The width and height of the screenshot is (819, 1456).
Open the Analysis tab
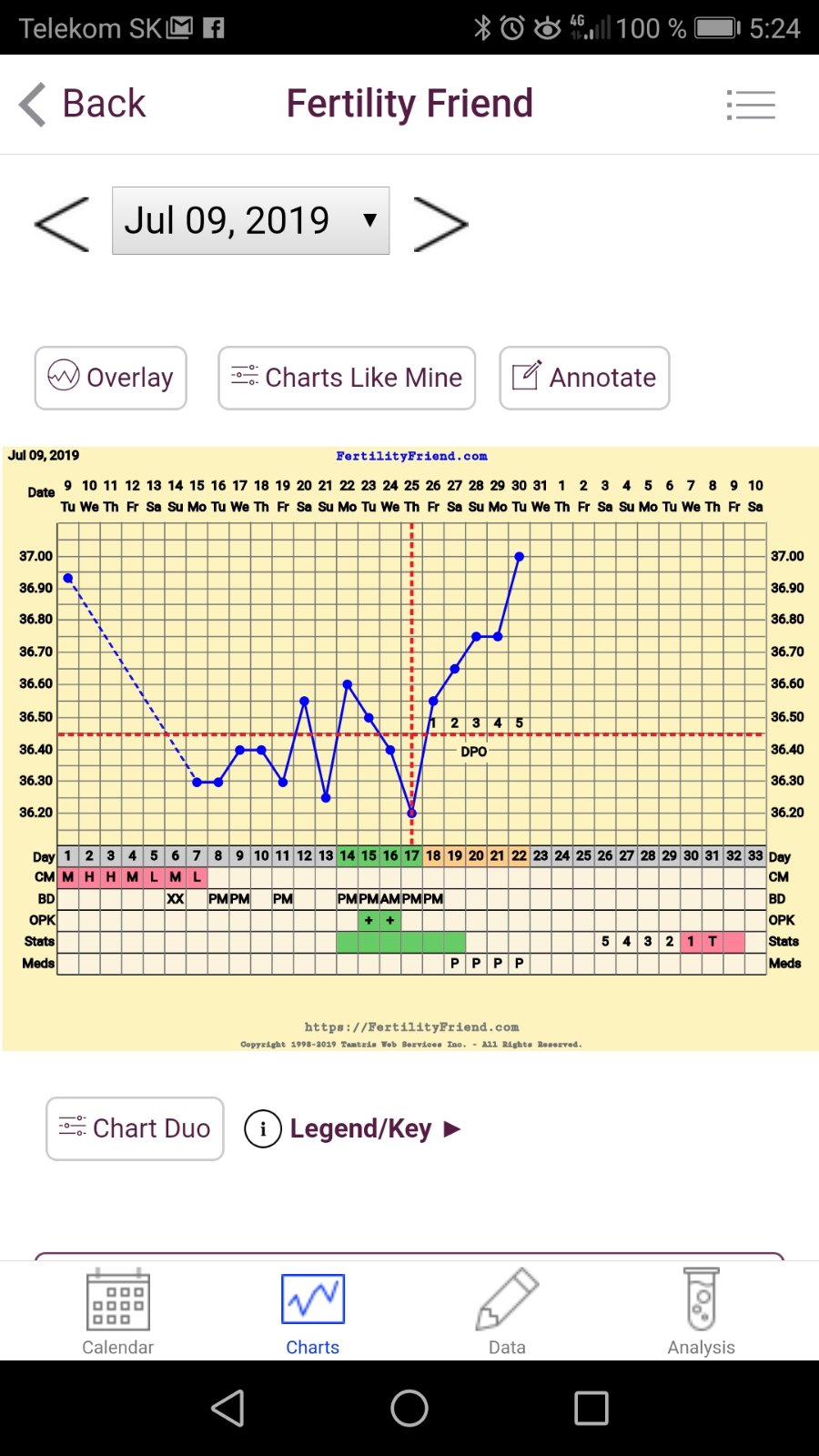pyautogui.click(x=701, y=1311)
